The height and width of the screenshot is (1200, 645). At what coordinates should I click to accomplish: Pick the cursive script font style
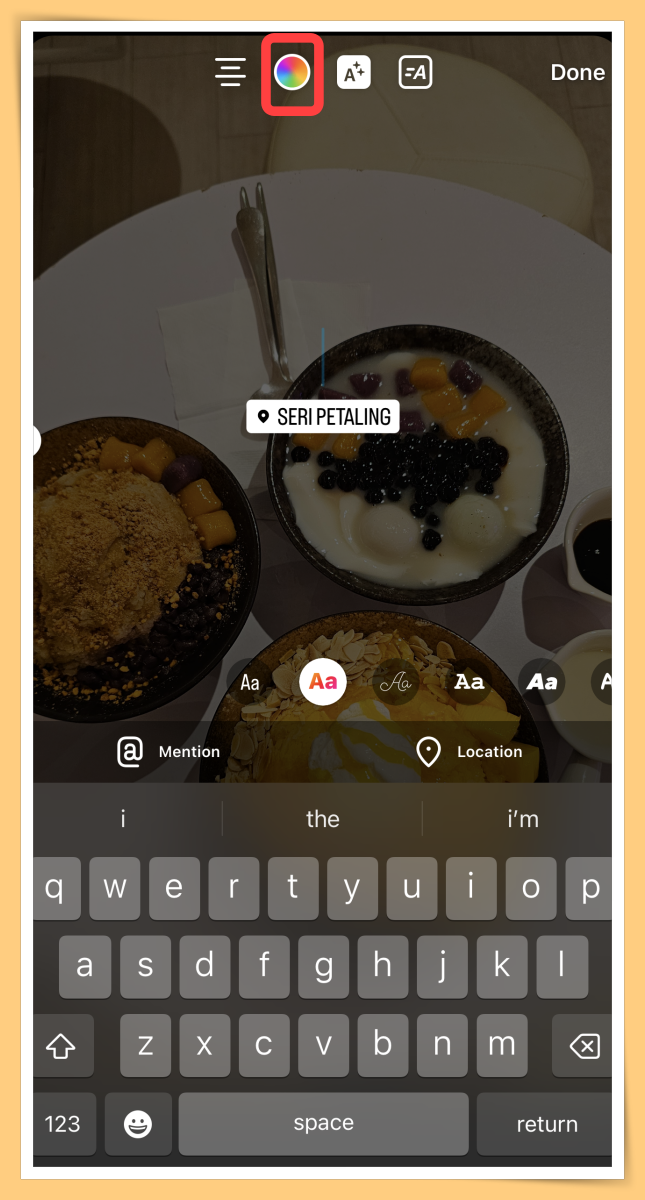(x=397, y=683)
